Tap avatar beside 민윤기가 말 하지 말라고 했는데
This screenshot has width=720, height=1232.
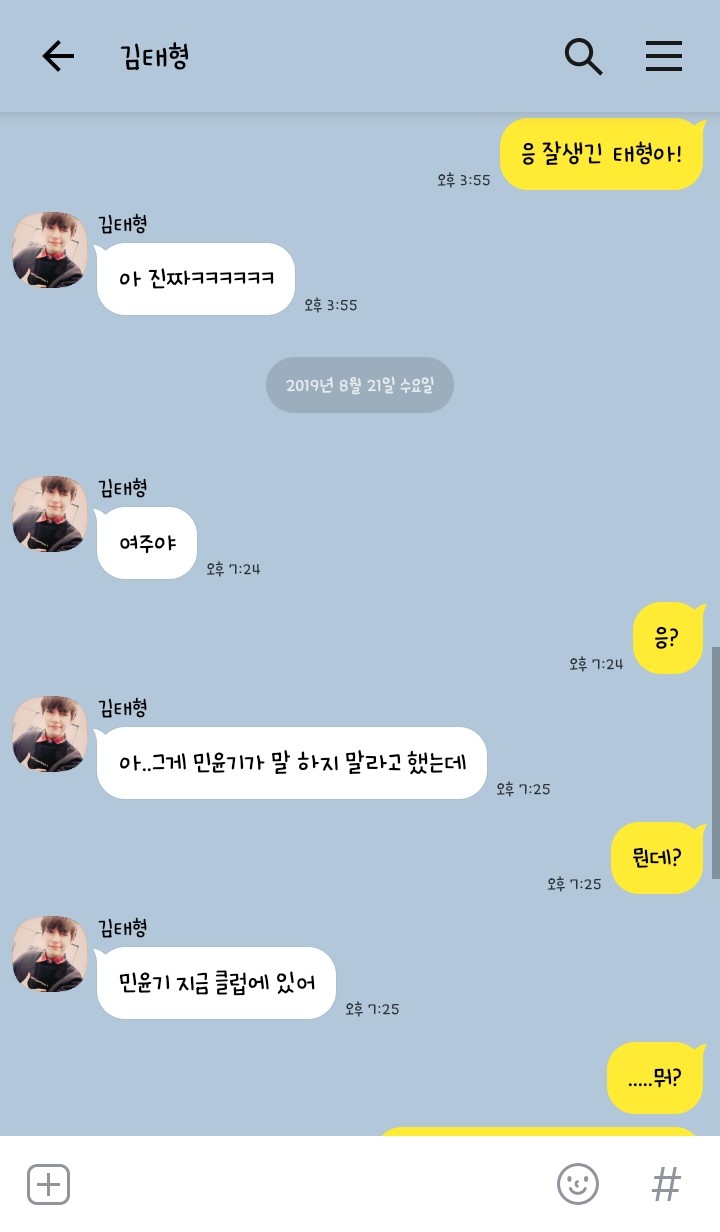[x=50, y=734]
